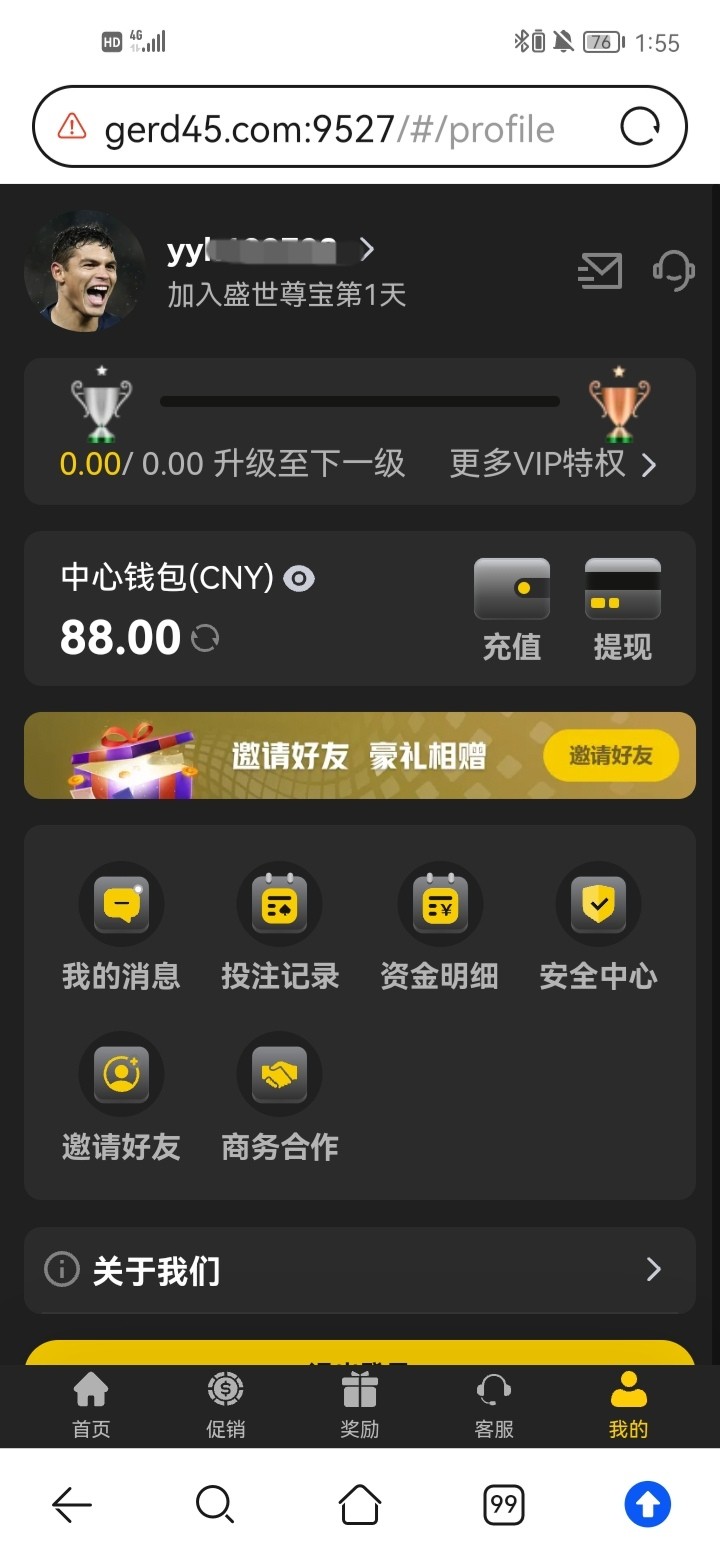Open the 关于我们 row
The image size is (720, 1560).
pyautogui.click(x=359, y=1270)
